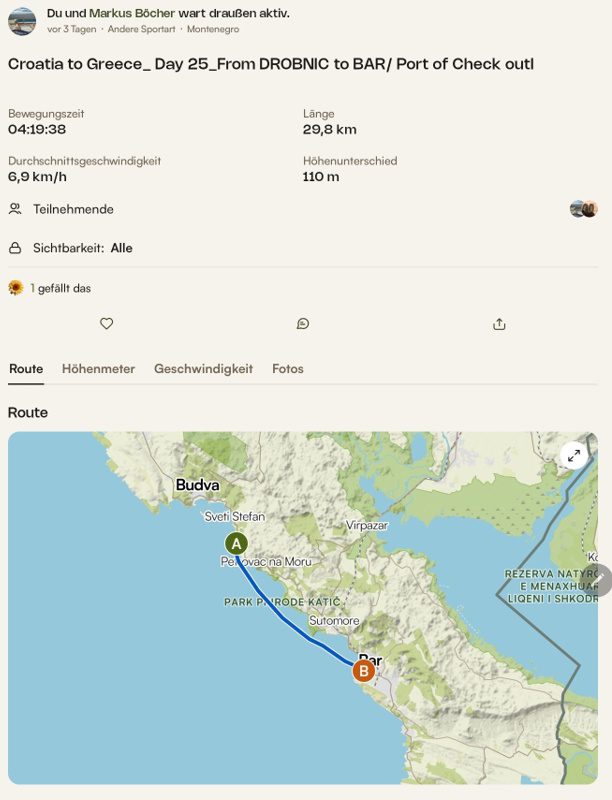Change the Sichtbarkeit visibility setting
The image size is (612, 800).
(303, 248)
